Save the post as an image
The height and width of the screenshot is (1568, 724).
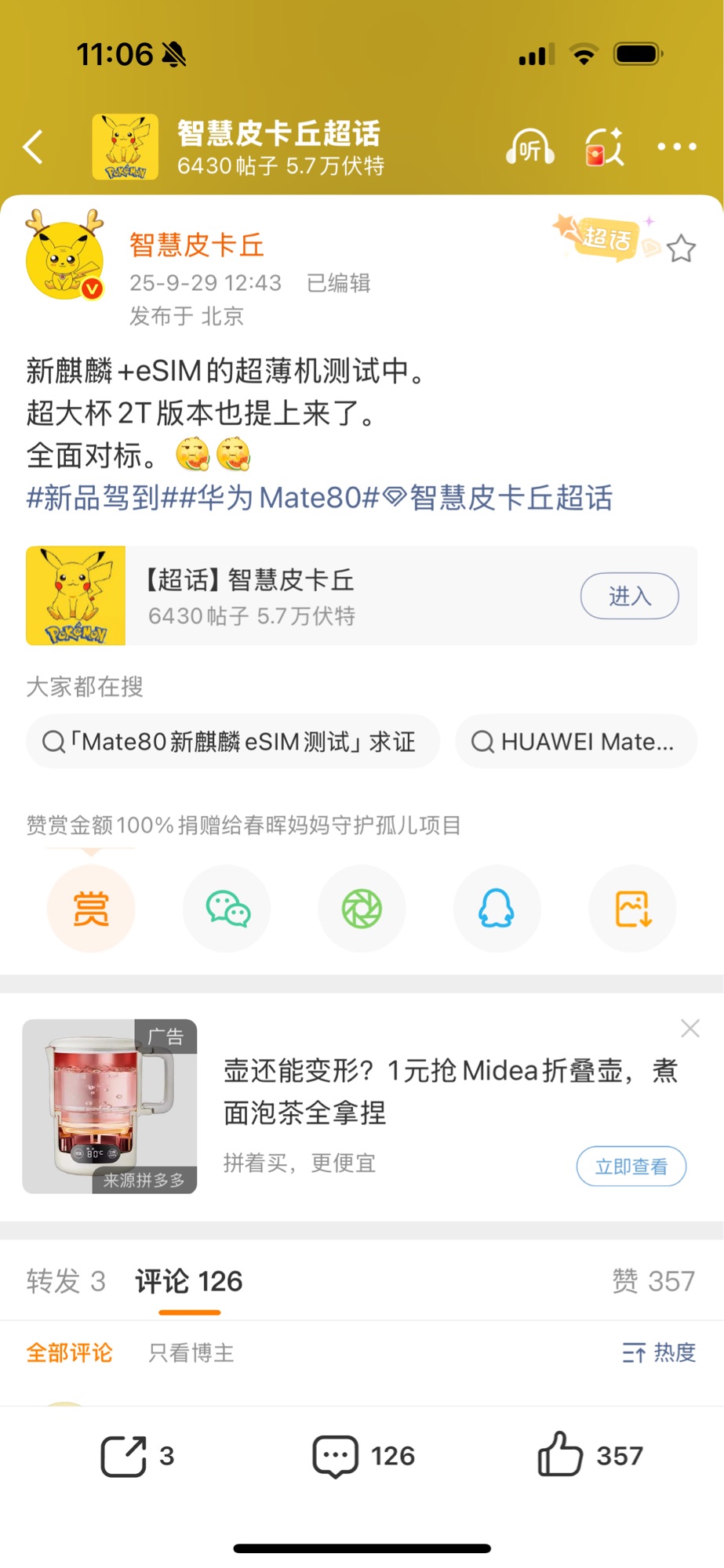click(632, 909)
